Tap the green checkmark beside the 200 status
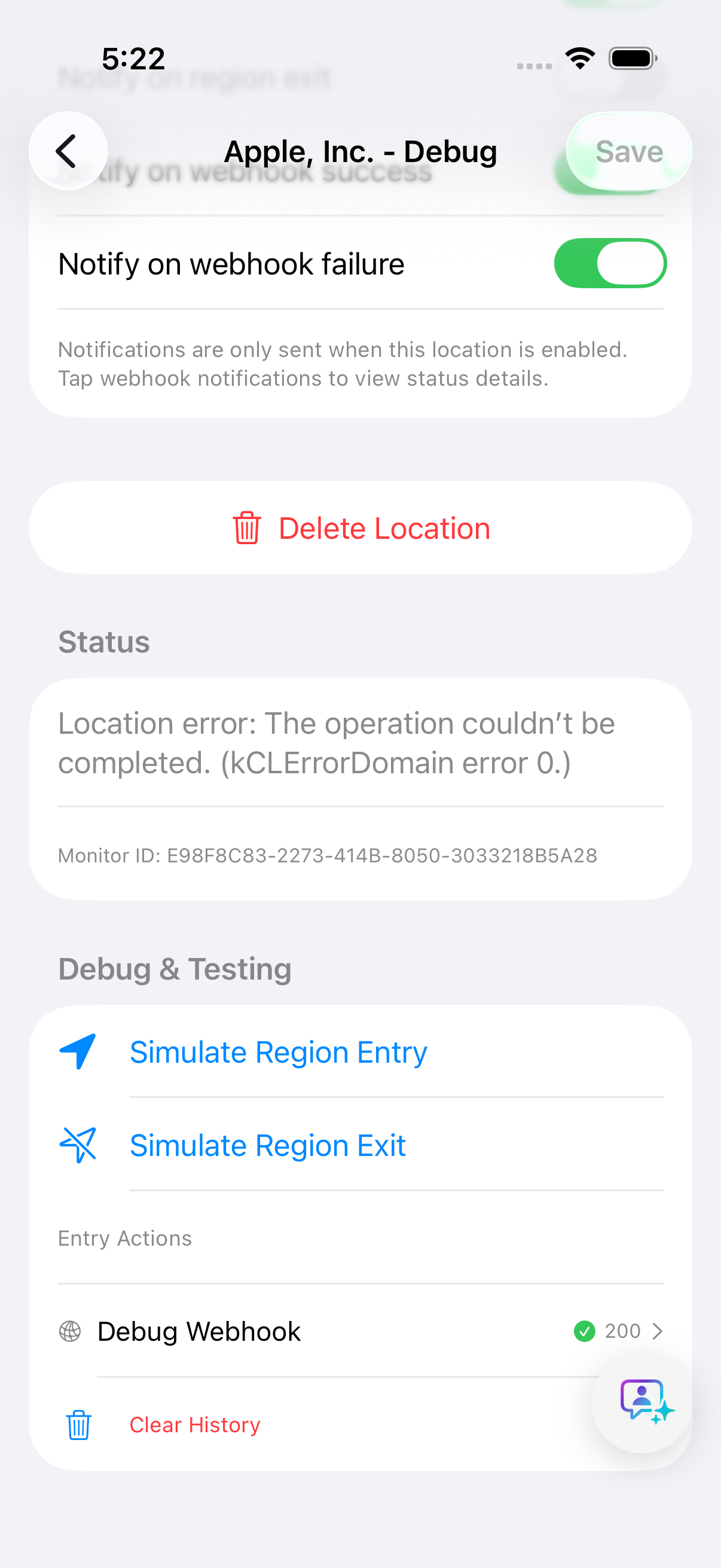The image size is (721, 1568). [x=583, y=1331]
